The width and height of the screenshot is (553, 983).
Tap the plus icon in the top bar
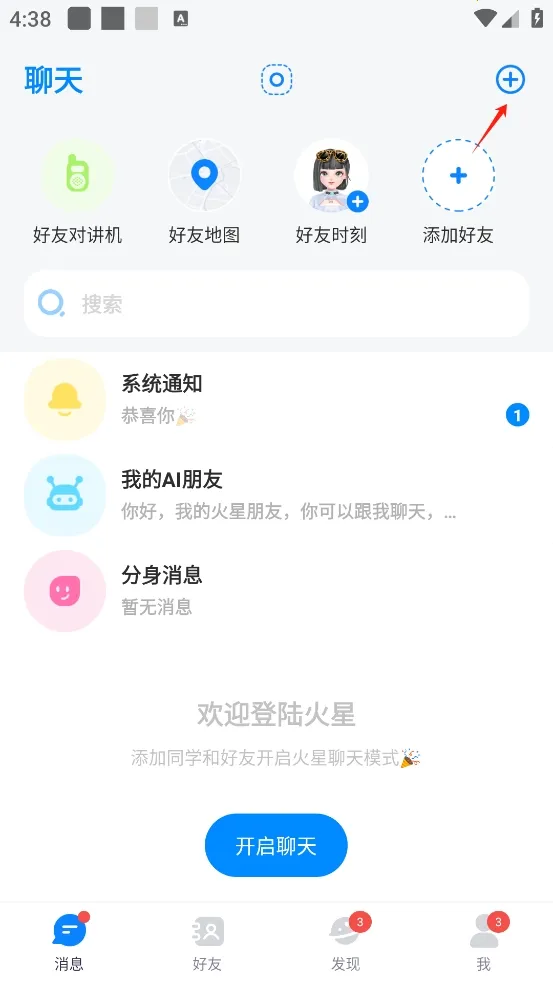tap(510, 80)
